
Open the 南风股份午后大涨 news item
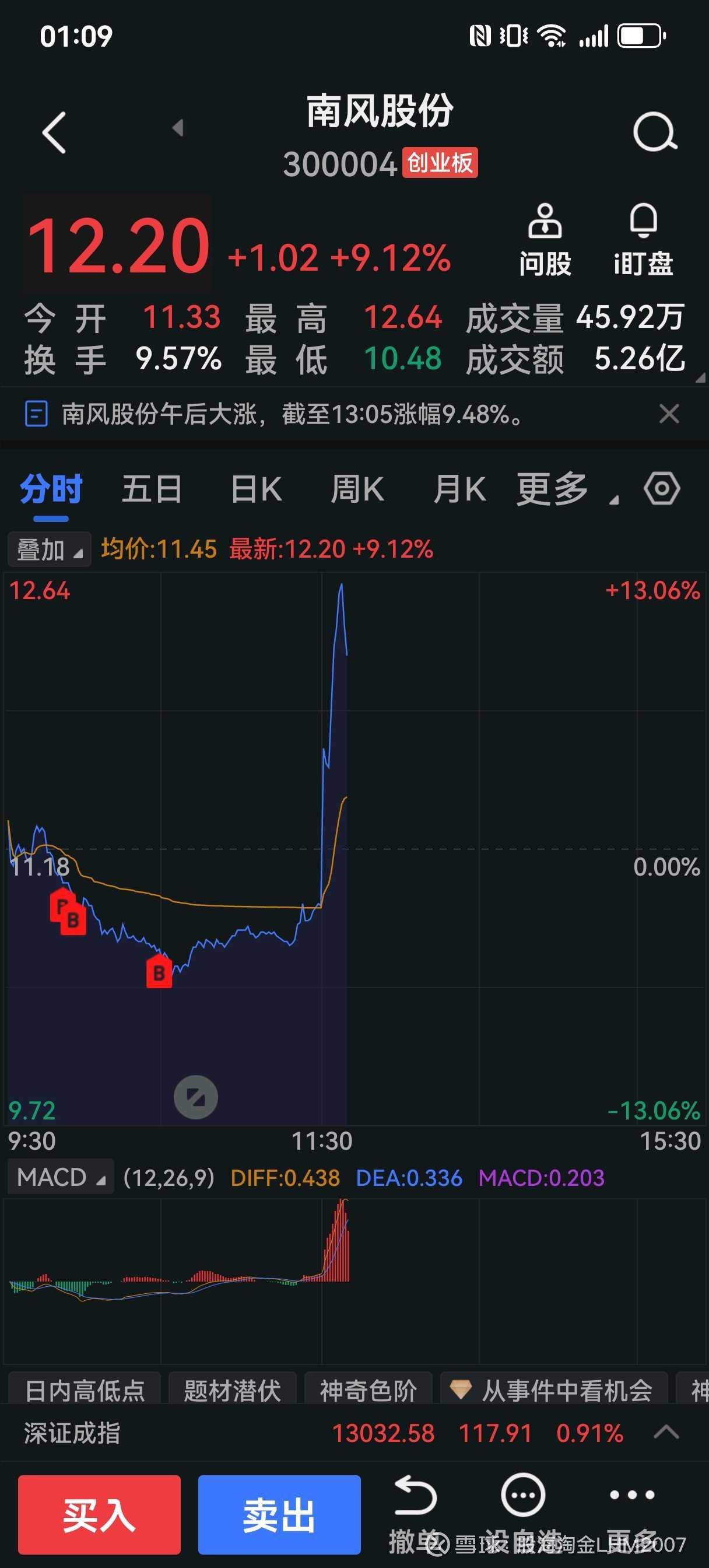(292, 415)
